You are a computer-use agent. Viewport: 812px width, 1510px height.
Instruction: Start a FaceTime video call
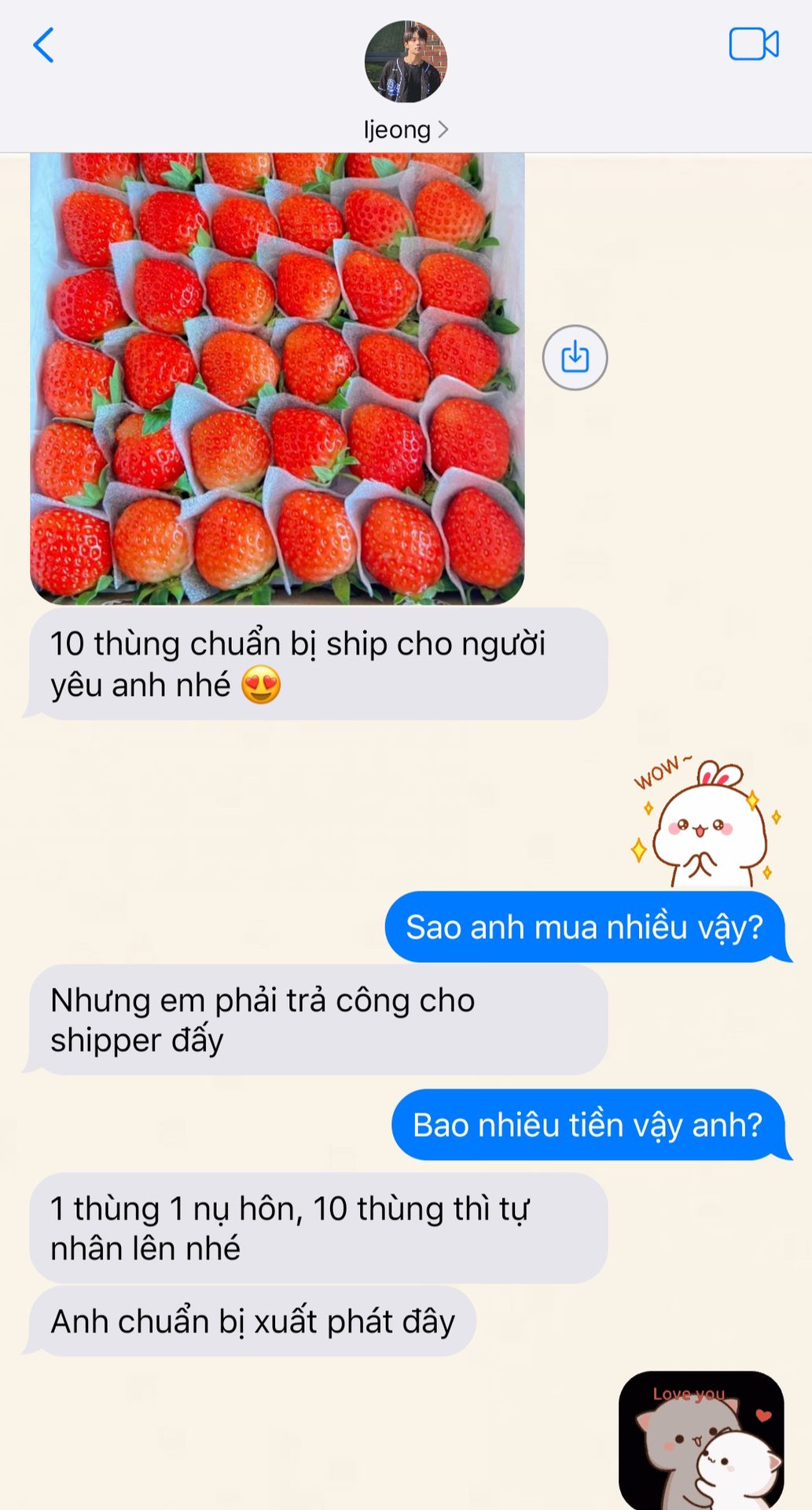[753, 45]
